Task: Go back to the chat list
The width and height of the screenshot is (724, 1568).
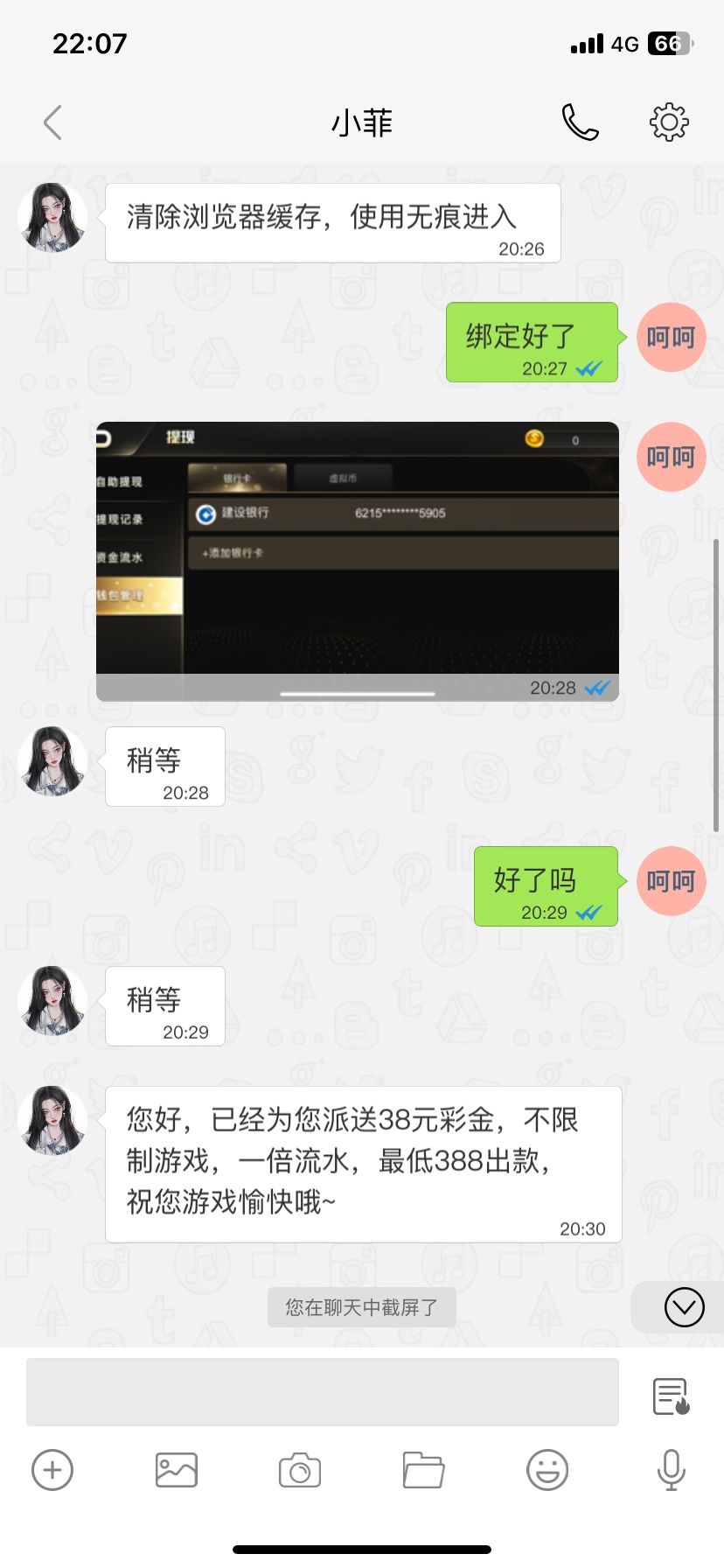Action: [53, 122]
